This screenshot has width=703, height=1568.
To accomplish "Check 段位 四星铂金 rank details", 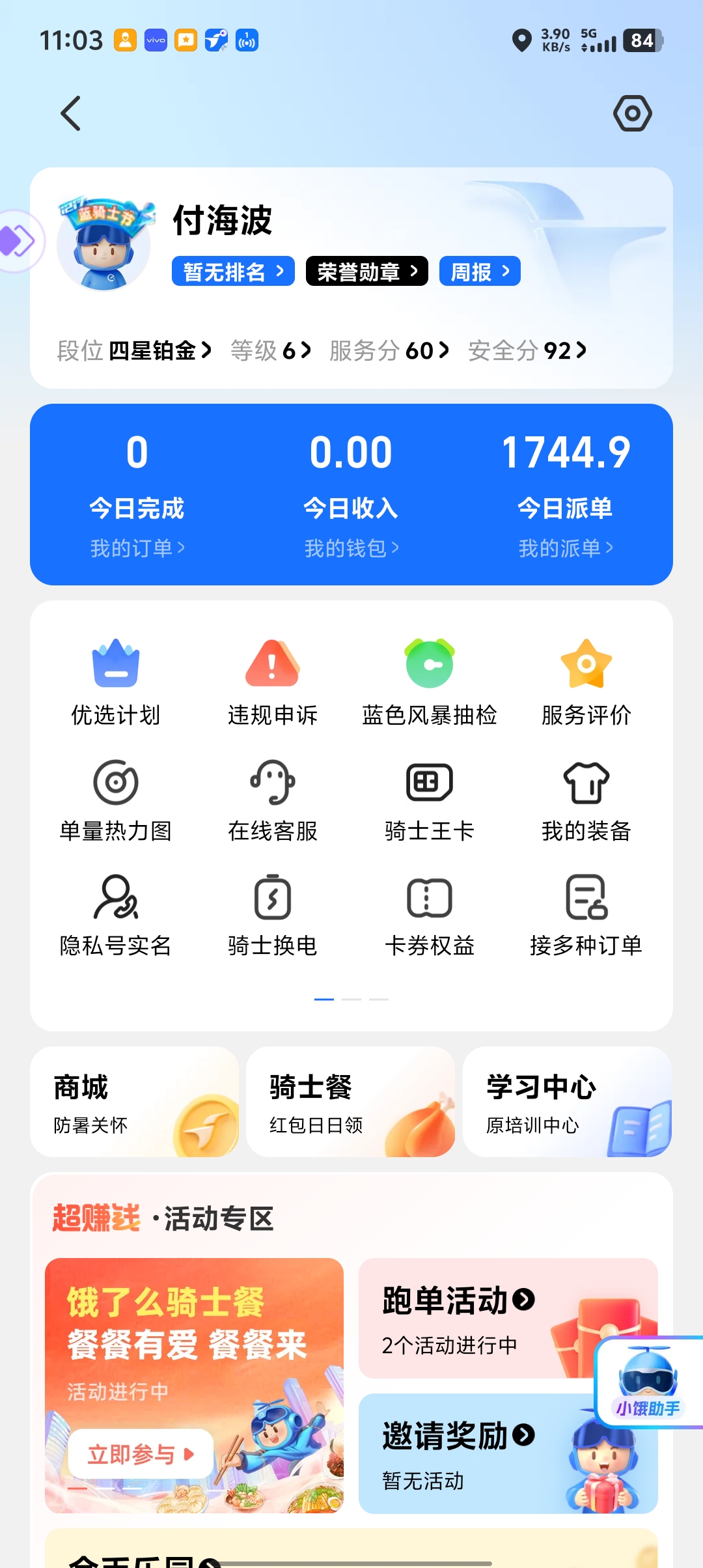I will coord(135,351).
